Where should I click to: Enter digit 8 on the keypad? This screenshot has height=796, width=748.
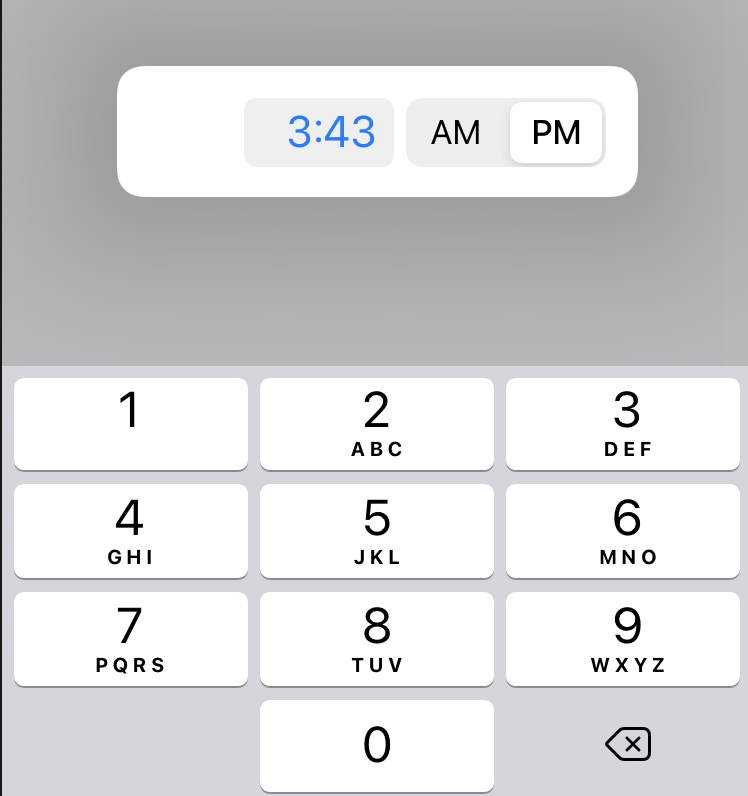376,639
